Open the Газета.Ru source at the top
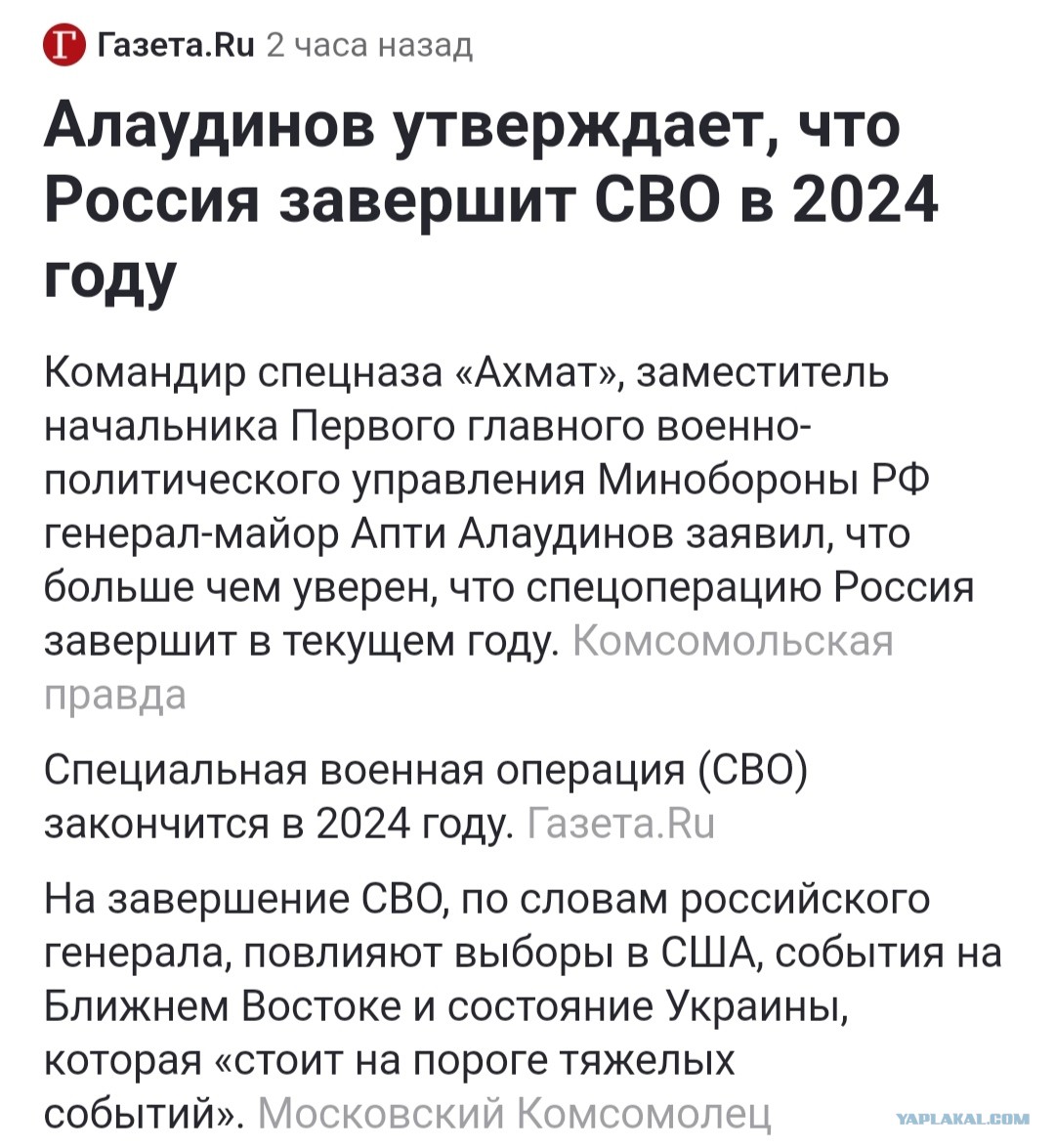This screenshot has height=1148, width=1055. pyautogui.click(x=174, y=45)
